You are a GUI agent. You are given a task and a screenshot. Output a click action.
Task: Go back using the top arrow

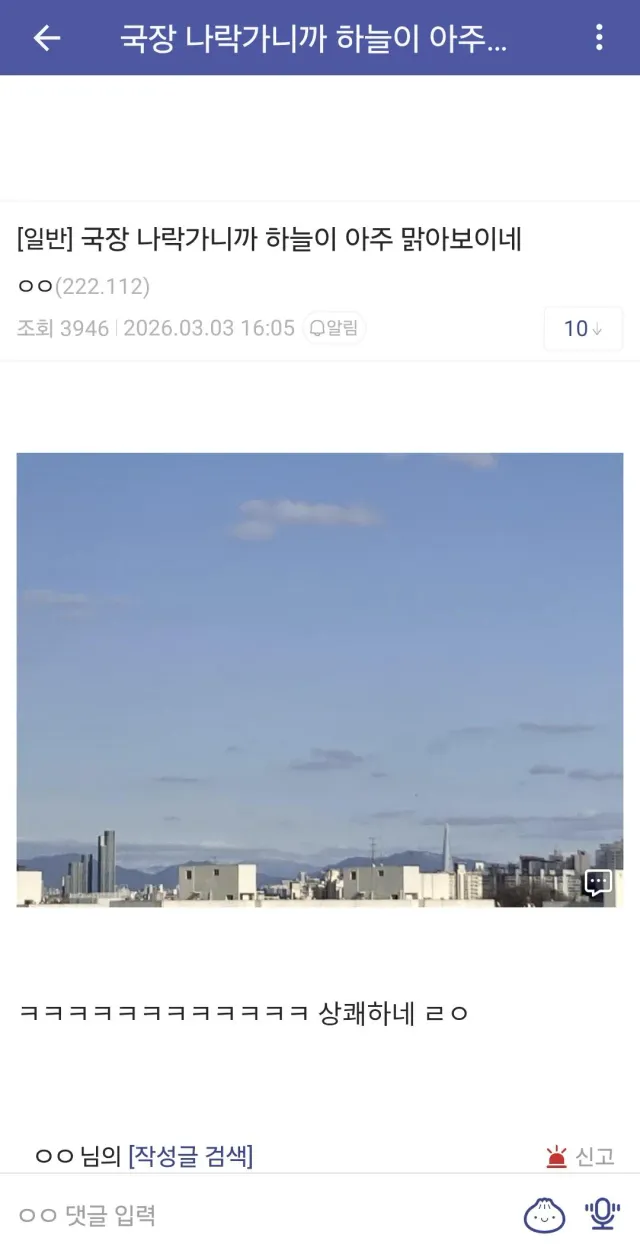click(46, 38)
